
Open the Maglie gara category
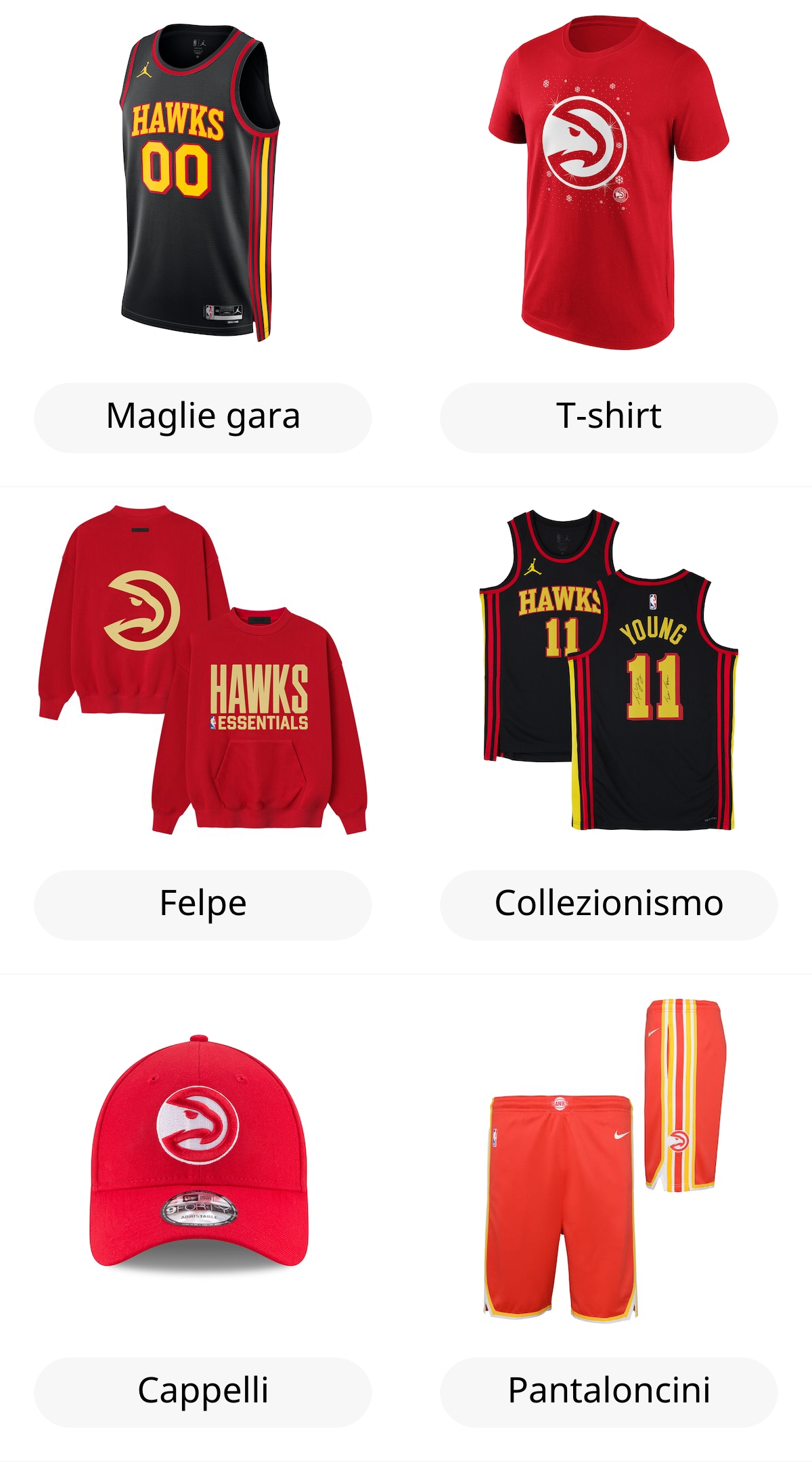203,417
